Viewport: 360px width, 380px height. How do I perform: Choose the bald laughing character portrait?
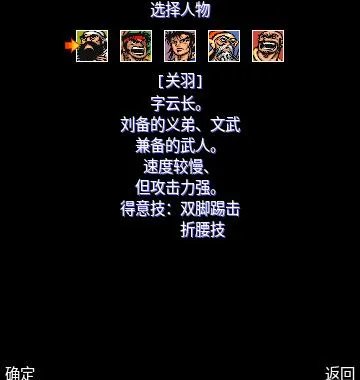[268, 46]
